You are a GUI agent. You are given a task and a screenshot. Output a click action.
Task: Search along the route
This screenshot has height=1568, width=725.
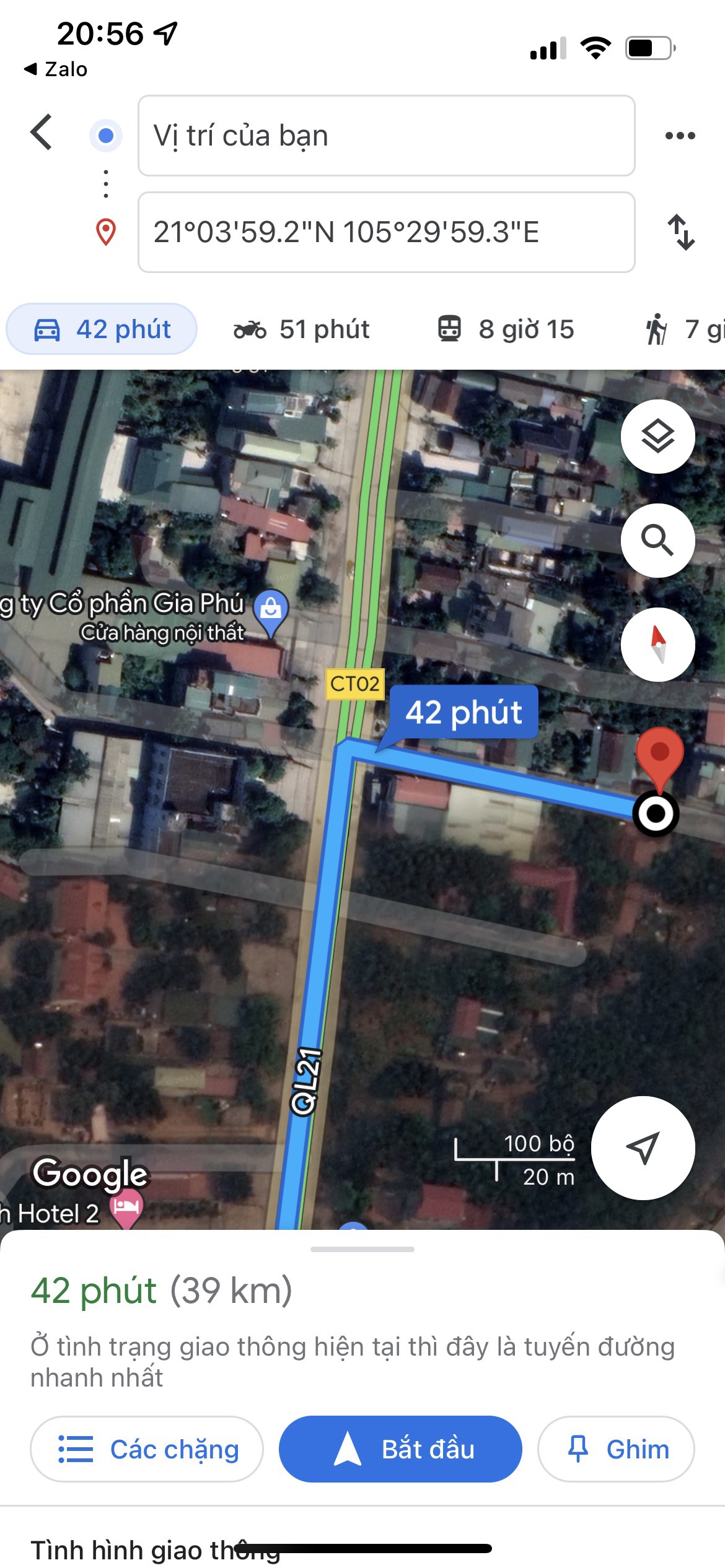657,541
